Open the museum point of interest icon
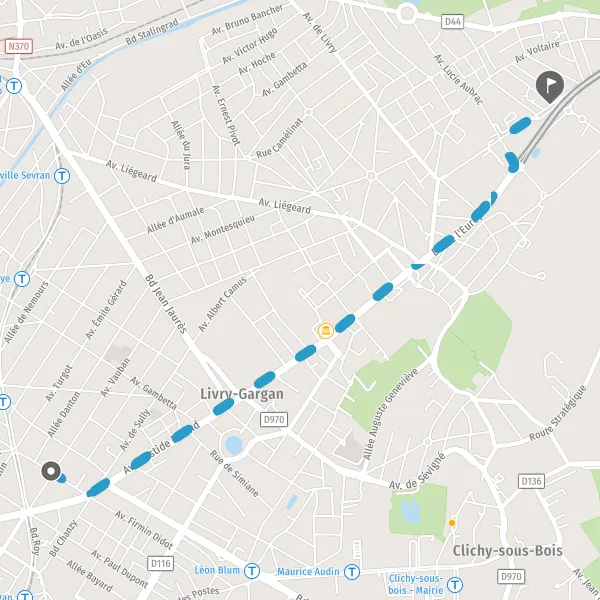This screenshot has width=600, height=600. 326,330
